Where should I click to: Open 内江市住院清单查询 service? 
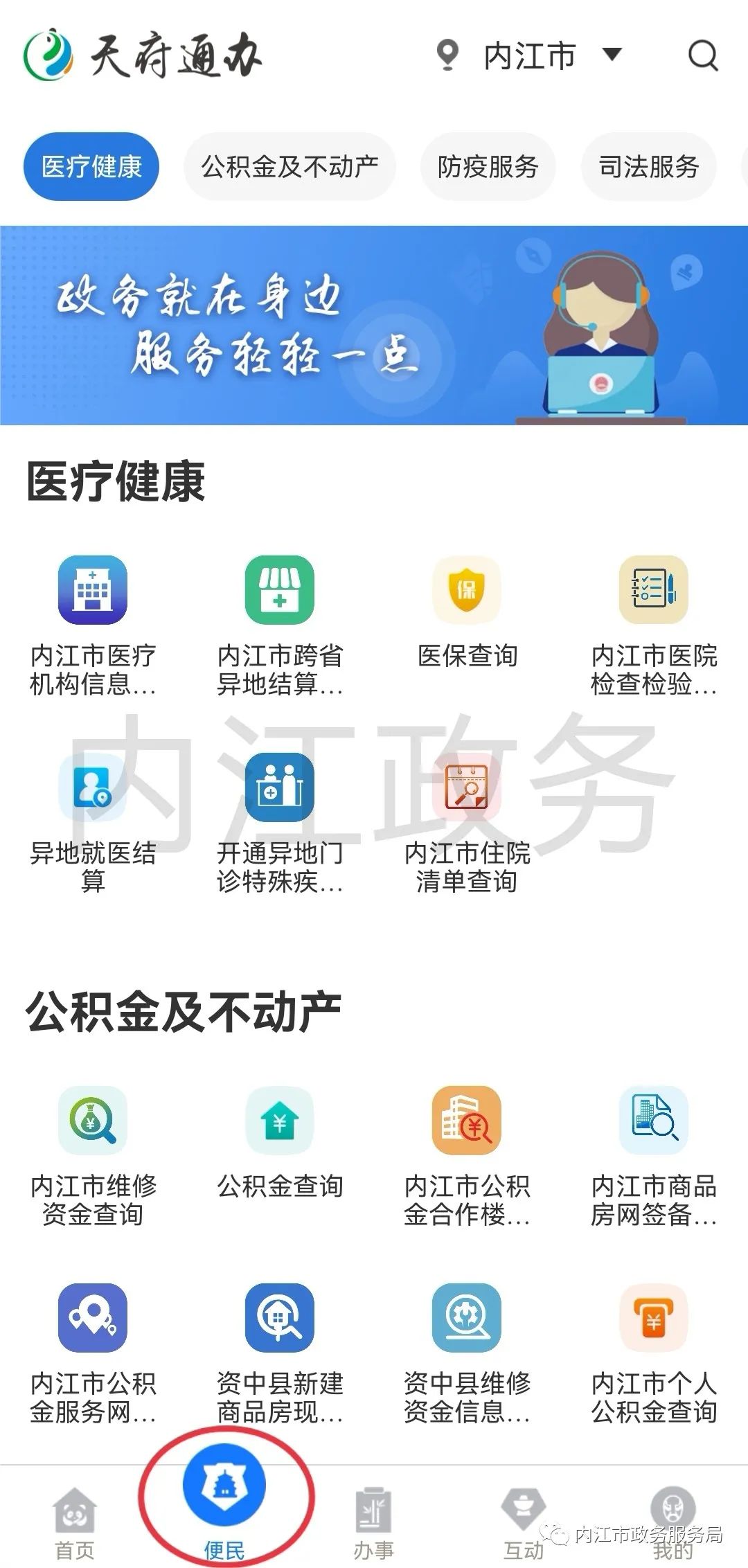click(x=467, y=823)
